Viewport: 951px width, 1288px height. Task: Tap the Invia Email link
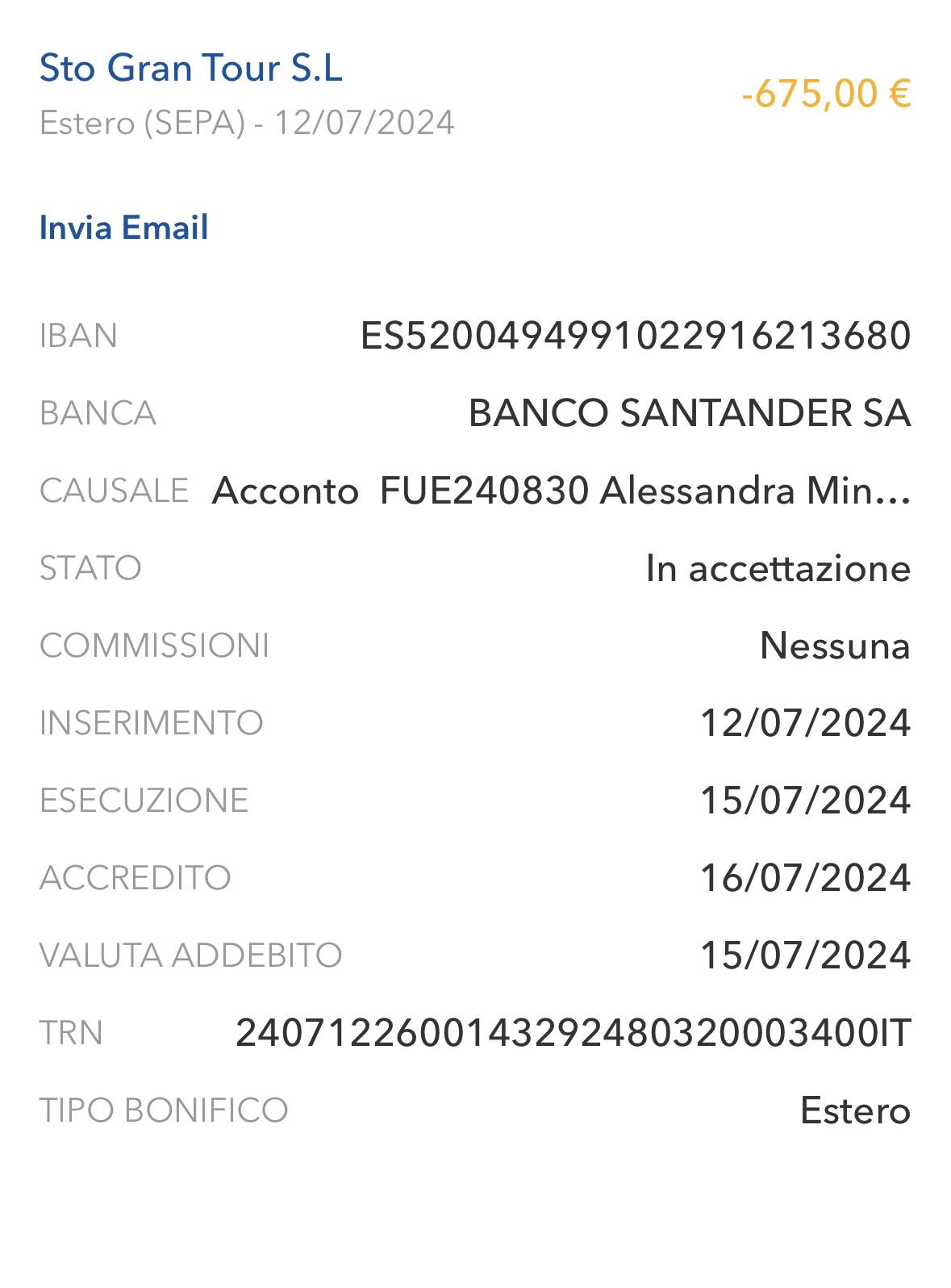tap(123, 228)
